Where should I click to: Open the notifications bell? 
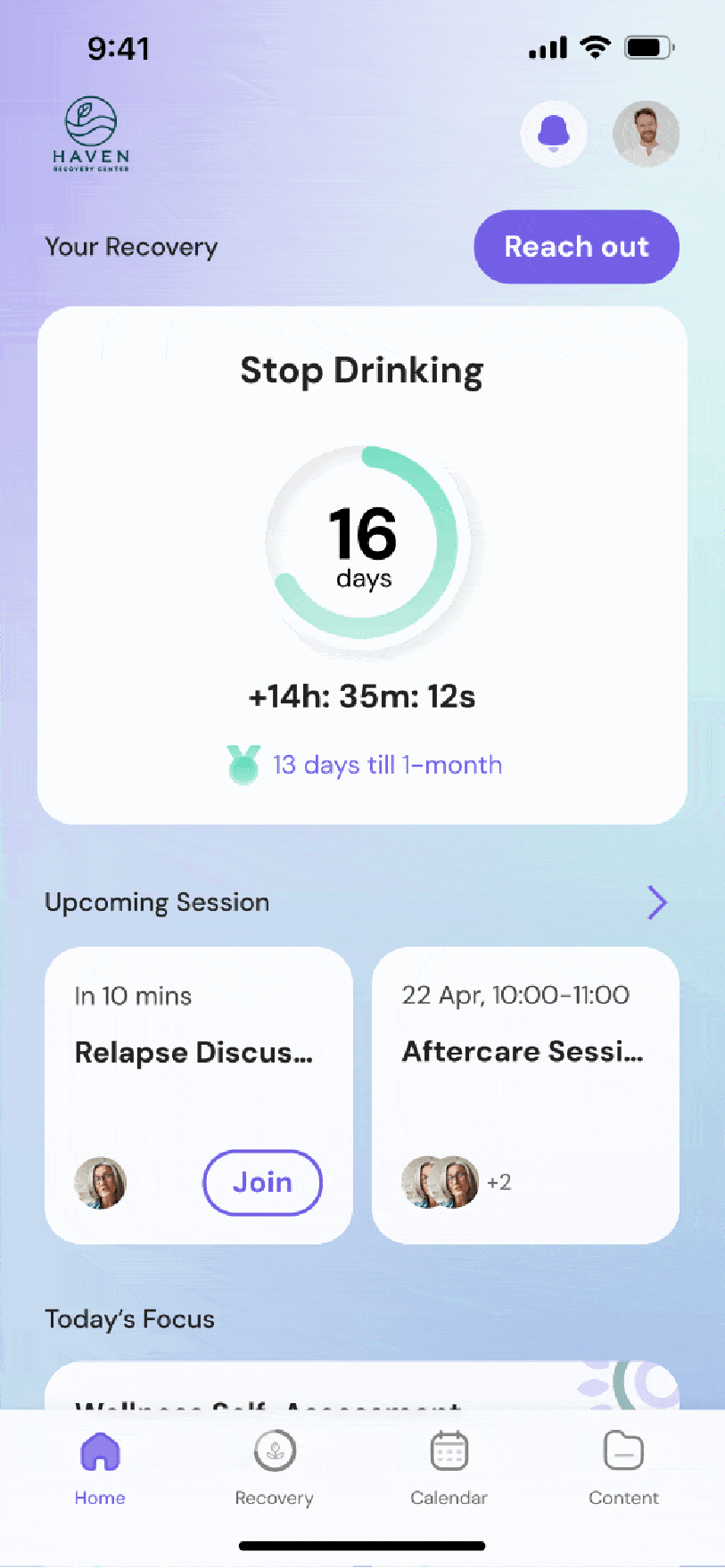click(553, 134)
